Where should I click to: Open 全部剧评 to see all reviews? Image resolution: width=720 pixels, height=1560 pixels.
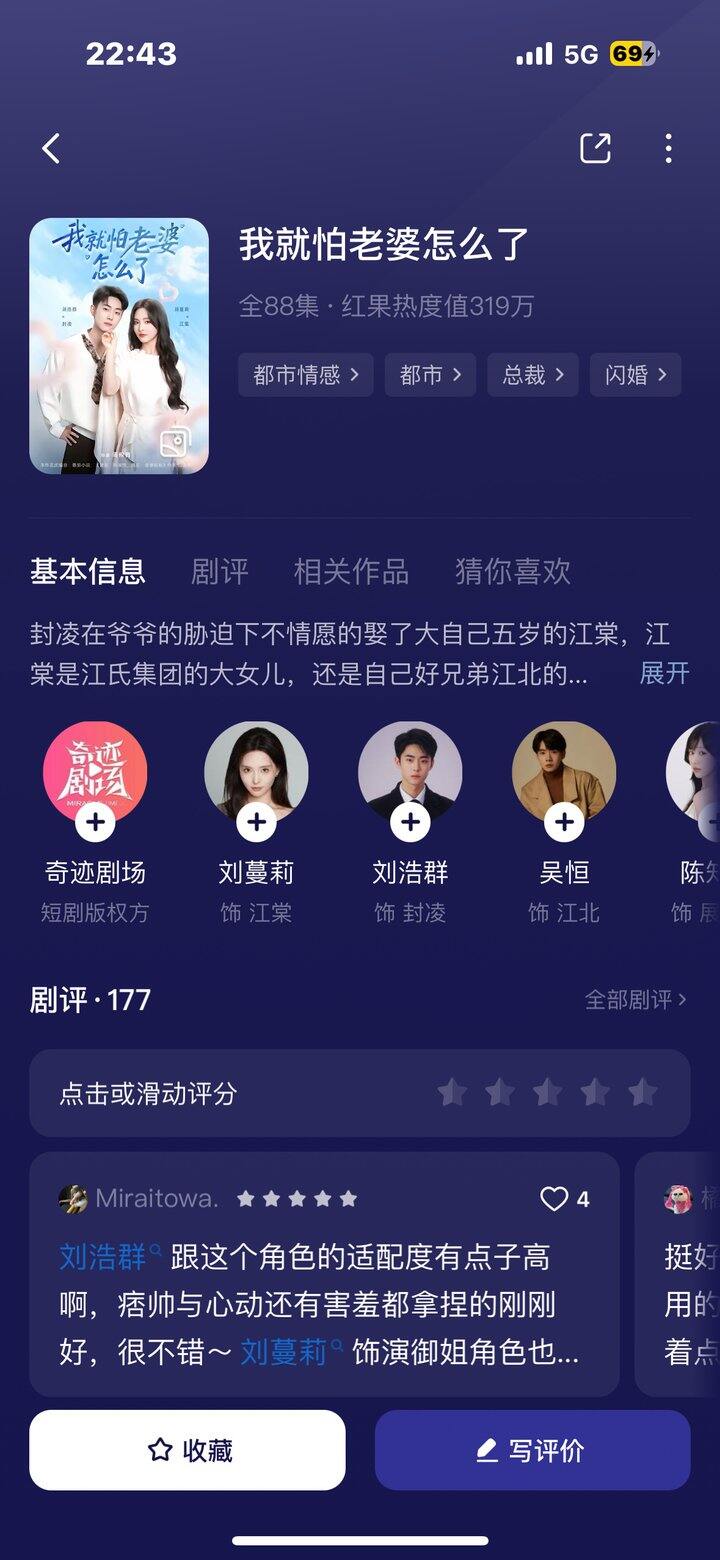pos(632,999)
